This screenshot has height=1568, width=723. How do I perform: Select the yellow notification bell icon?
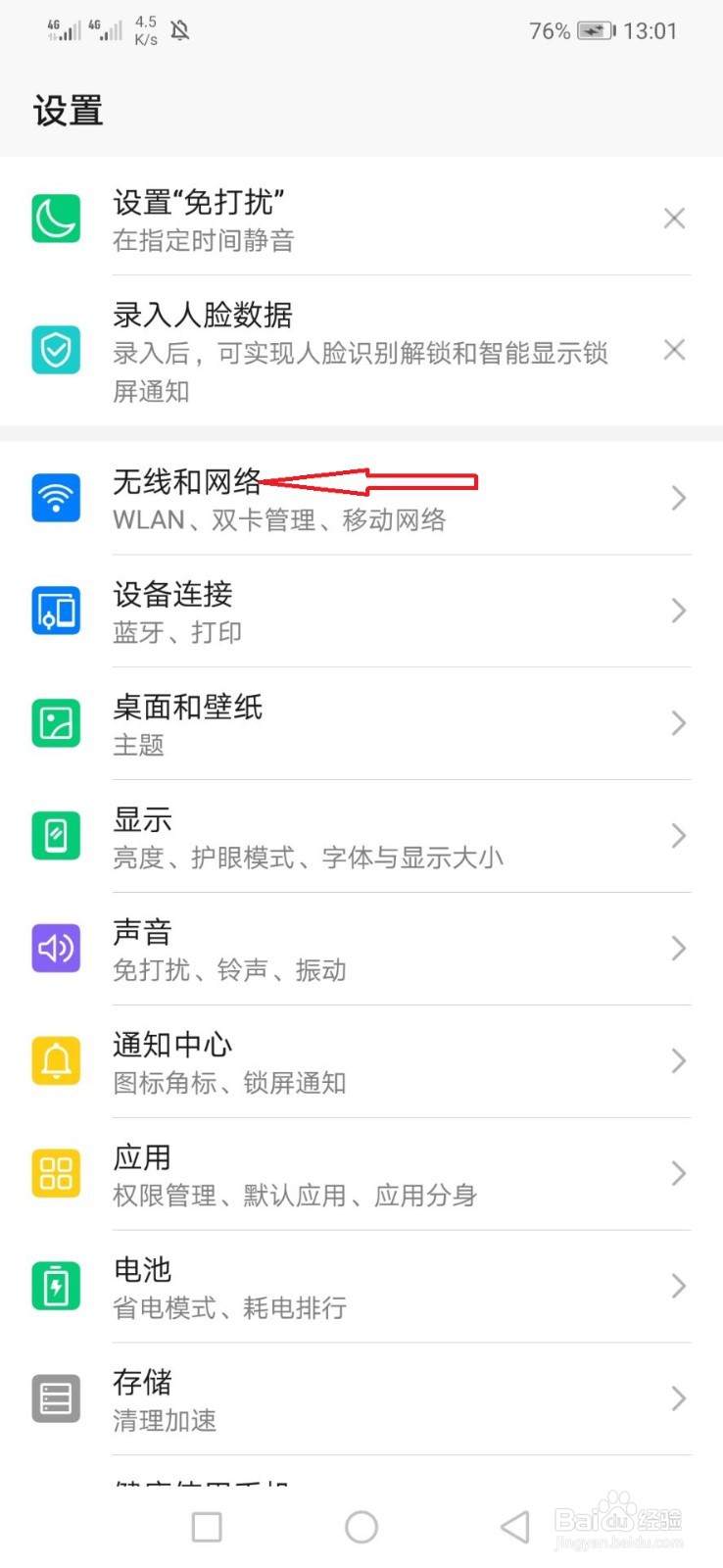[56, 1060]
